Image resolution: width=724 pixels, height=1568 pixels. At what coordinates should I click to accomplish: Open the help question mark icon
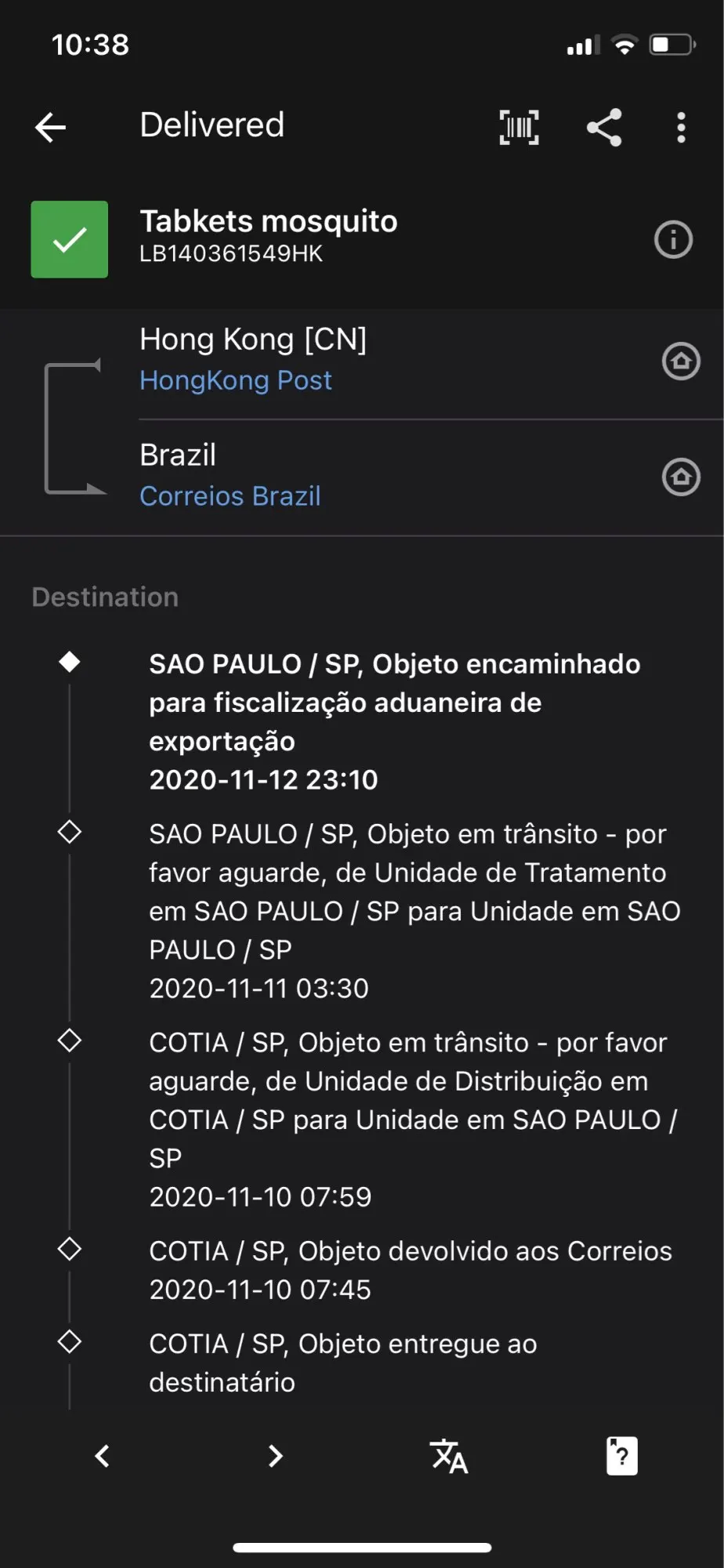point(621,1456)
